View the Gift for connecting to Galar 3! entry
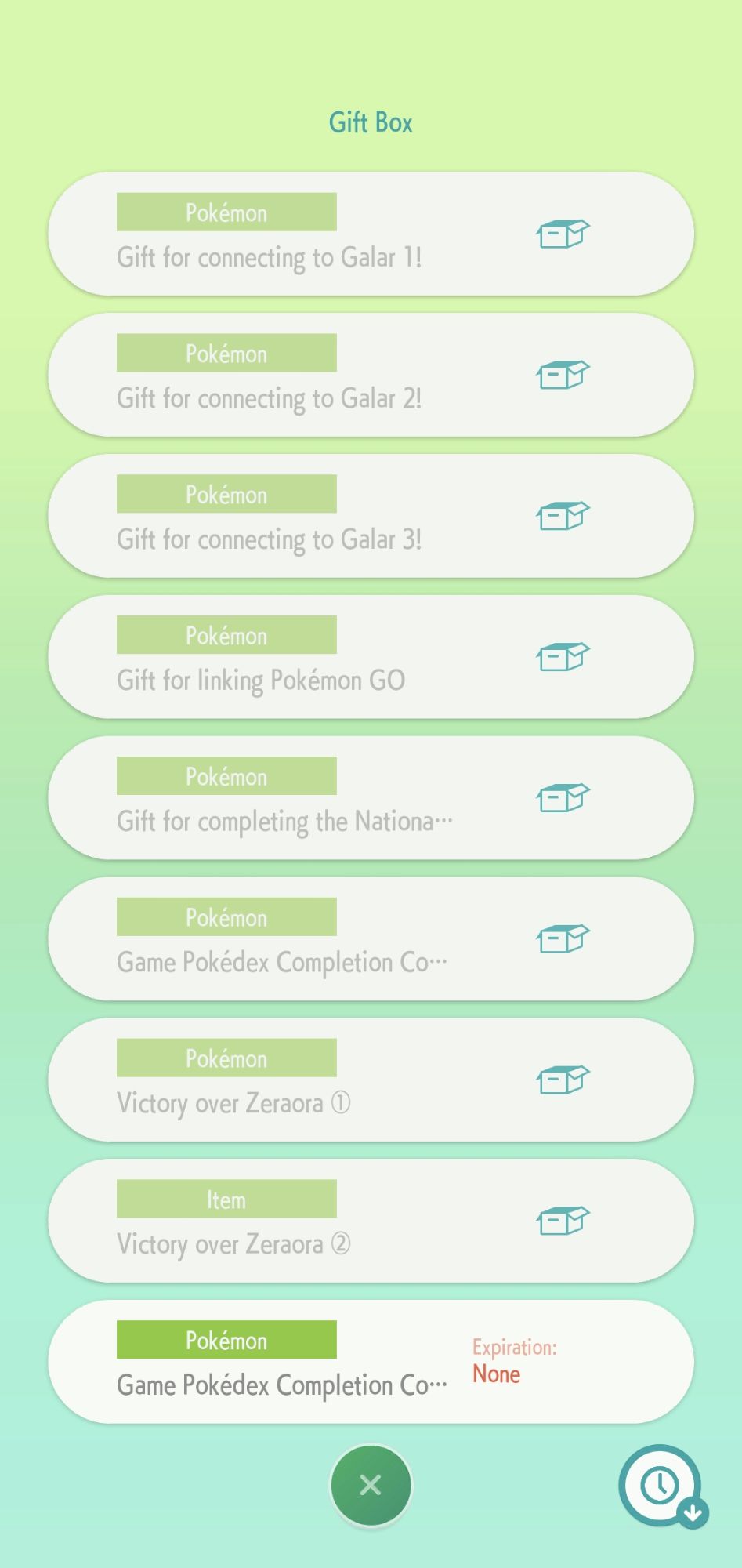742x1568 pixels. (x=371, y=516)
